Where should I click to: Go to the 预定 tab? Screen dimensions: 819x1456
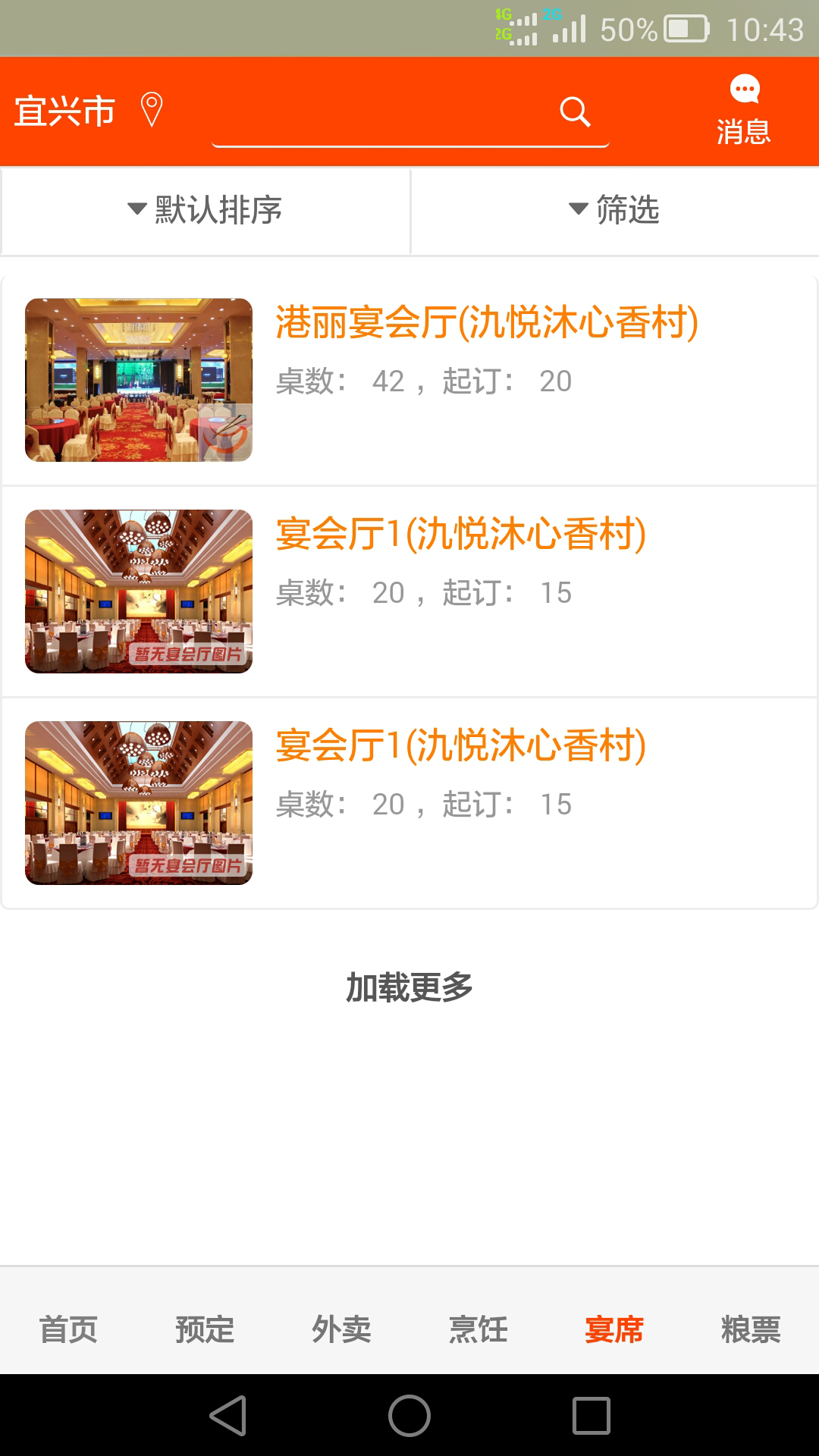205,1329
